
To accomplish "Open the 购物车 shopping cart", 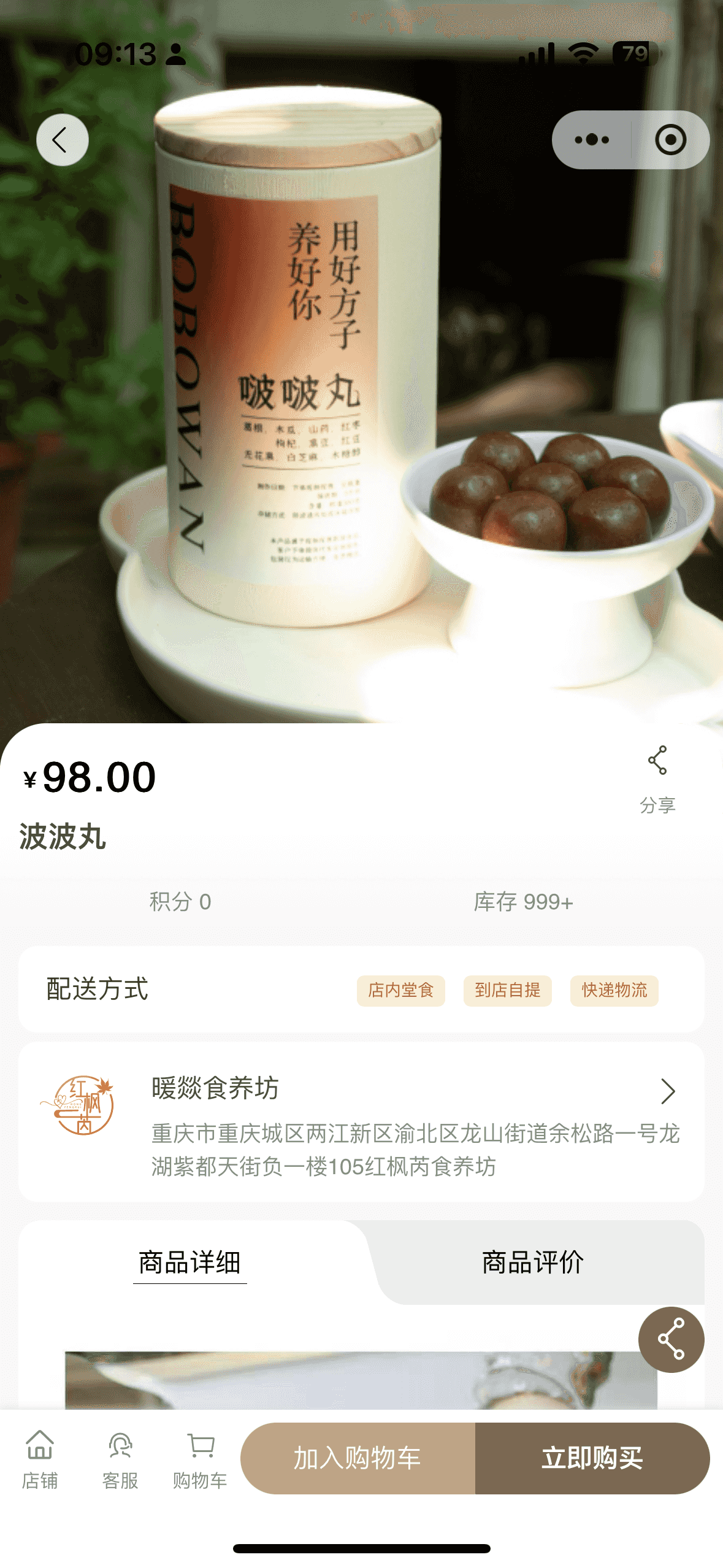I will click(x=200, y=1459).
